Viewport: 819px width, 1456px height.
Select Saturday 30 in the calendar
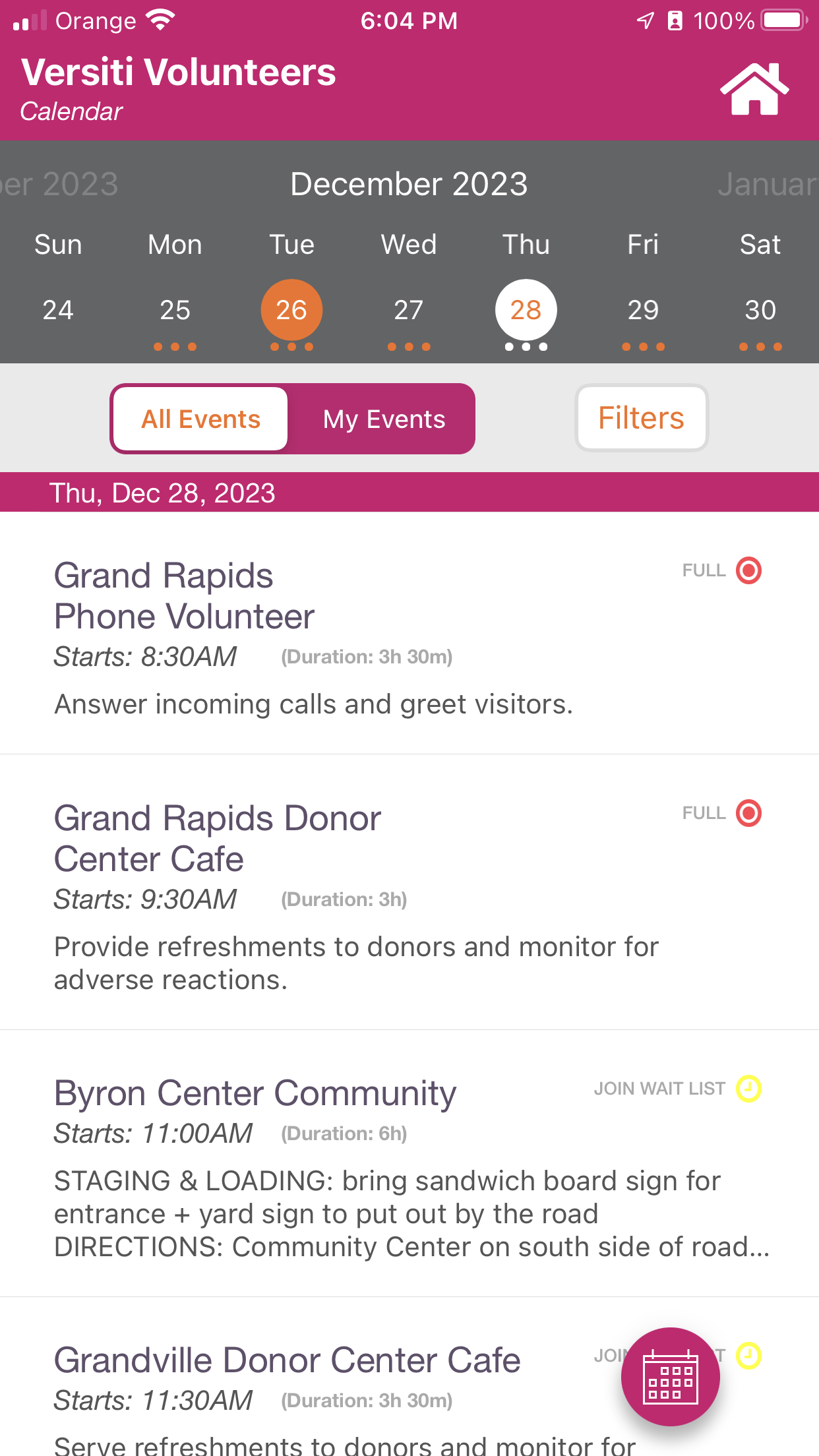coord(760,310)
